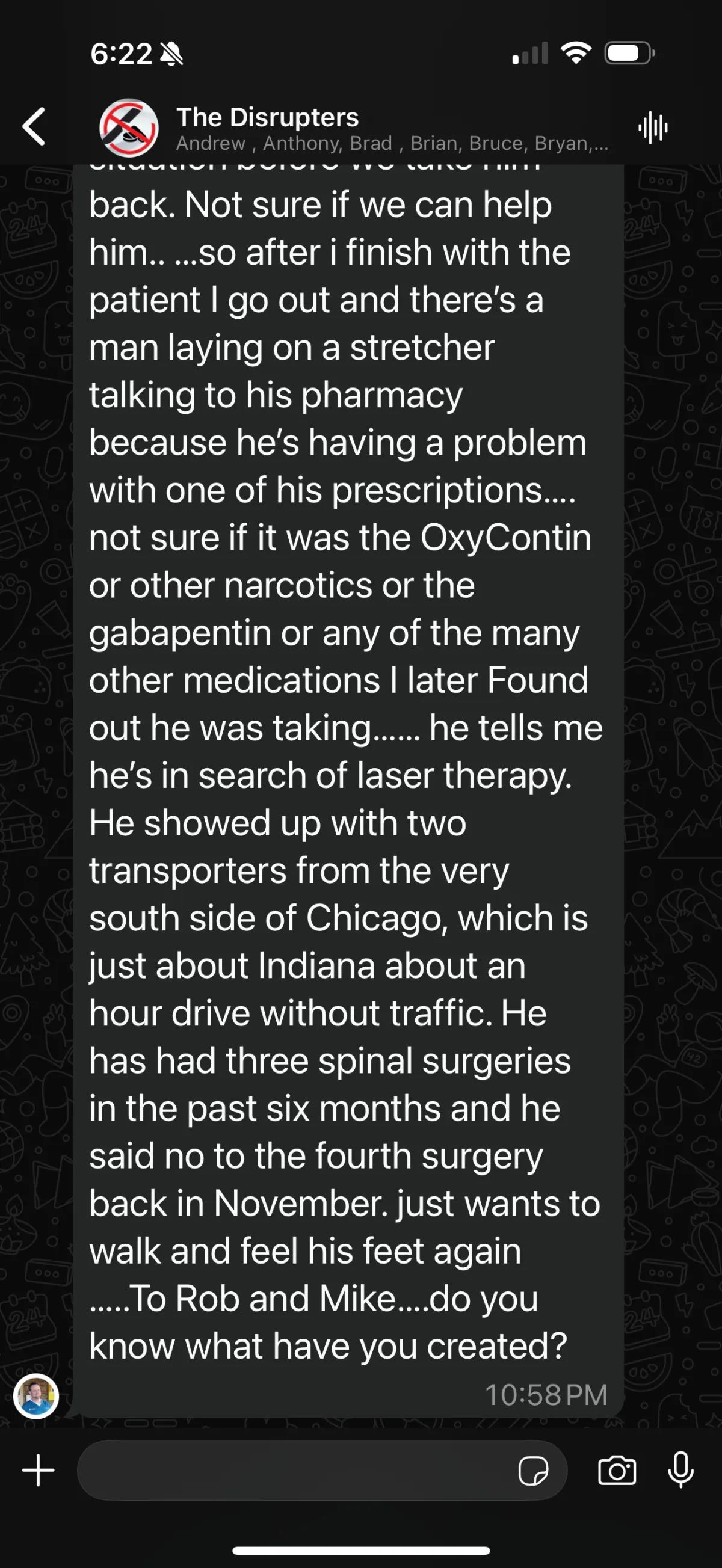Open the sticker picker
The width and height of the screenshot is (722, 1568).
tap(532, 1471)
